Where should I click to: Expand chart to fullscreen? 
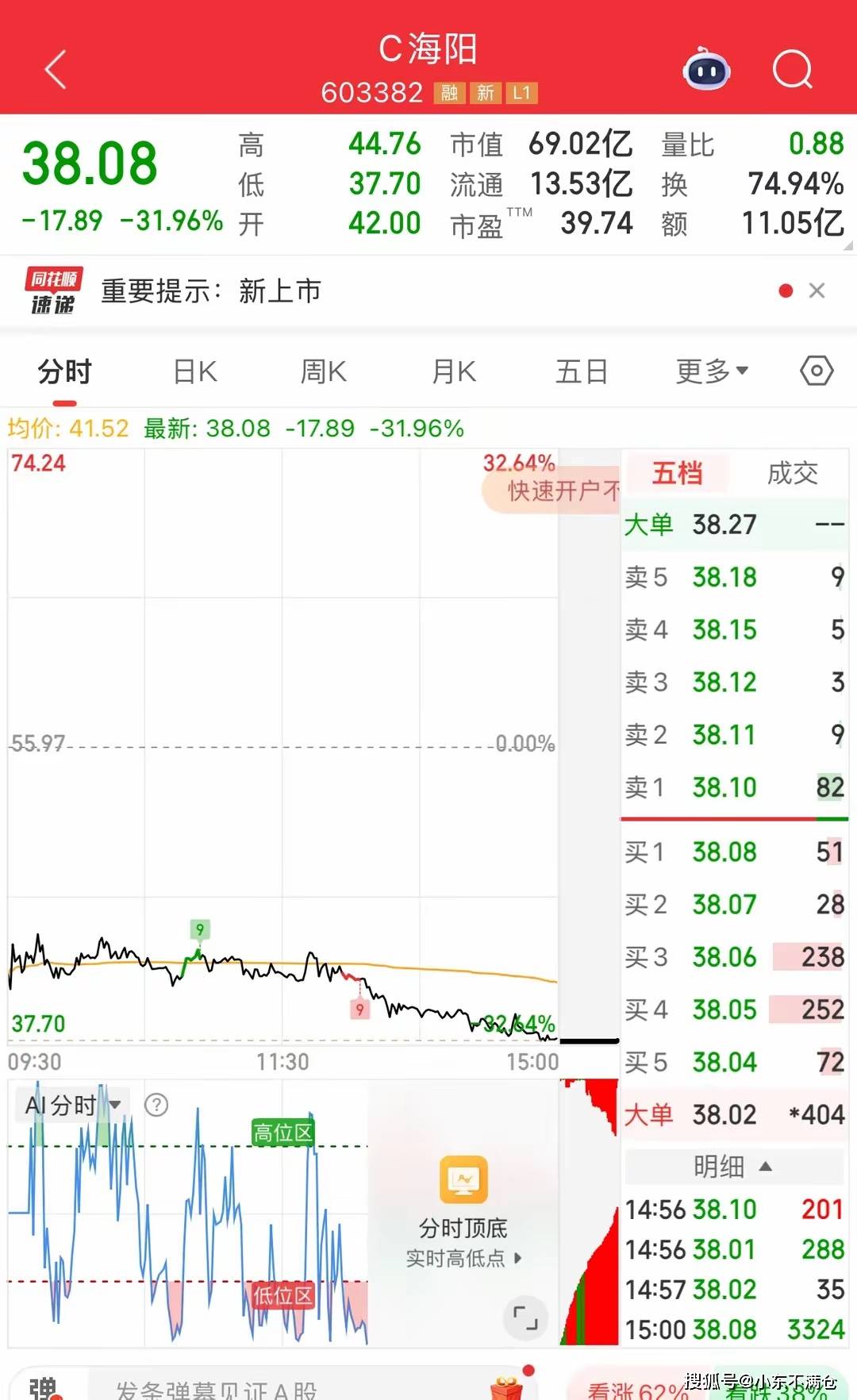[x=525, y=1318]
